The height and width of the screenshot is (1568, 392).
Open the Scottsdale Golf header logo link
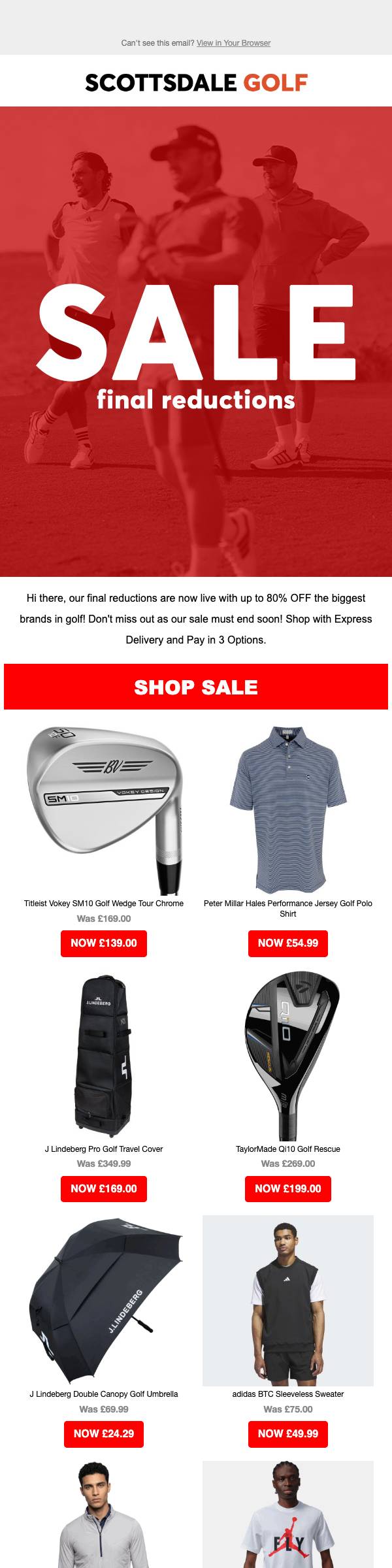pos(196,82)
